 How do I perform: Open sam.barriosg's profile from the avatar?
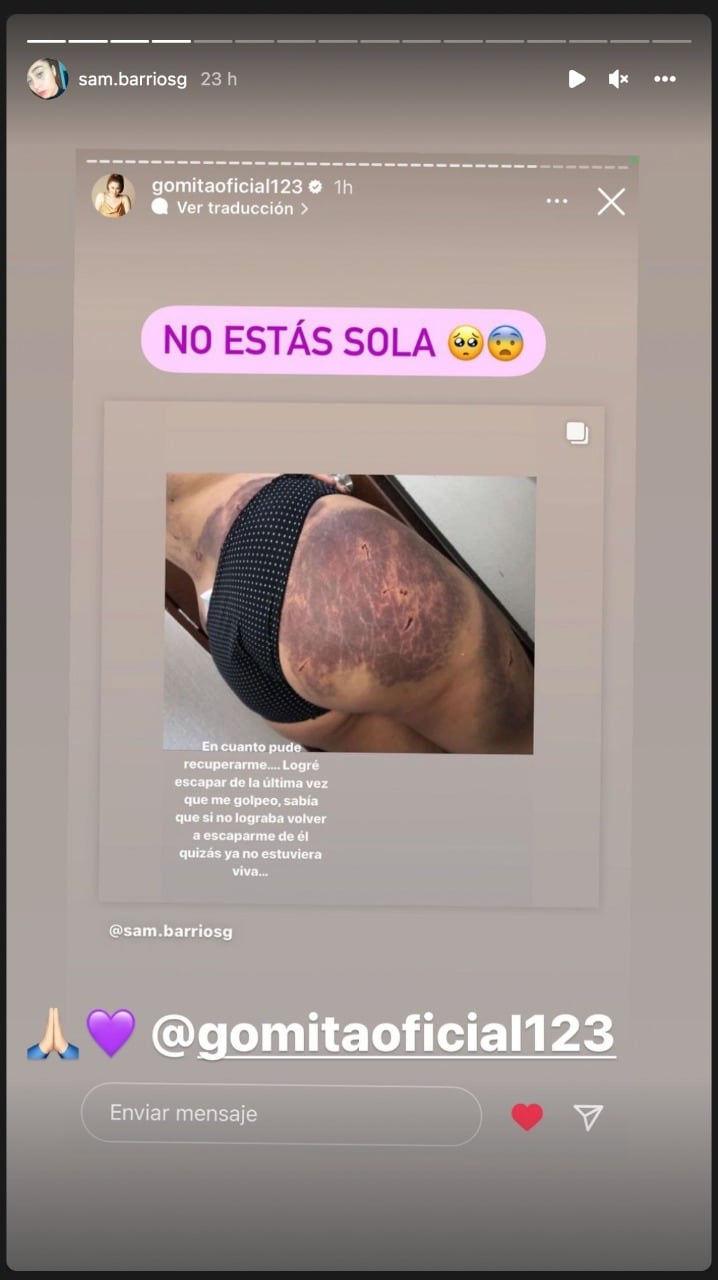(x=47, y=79)
